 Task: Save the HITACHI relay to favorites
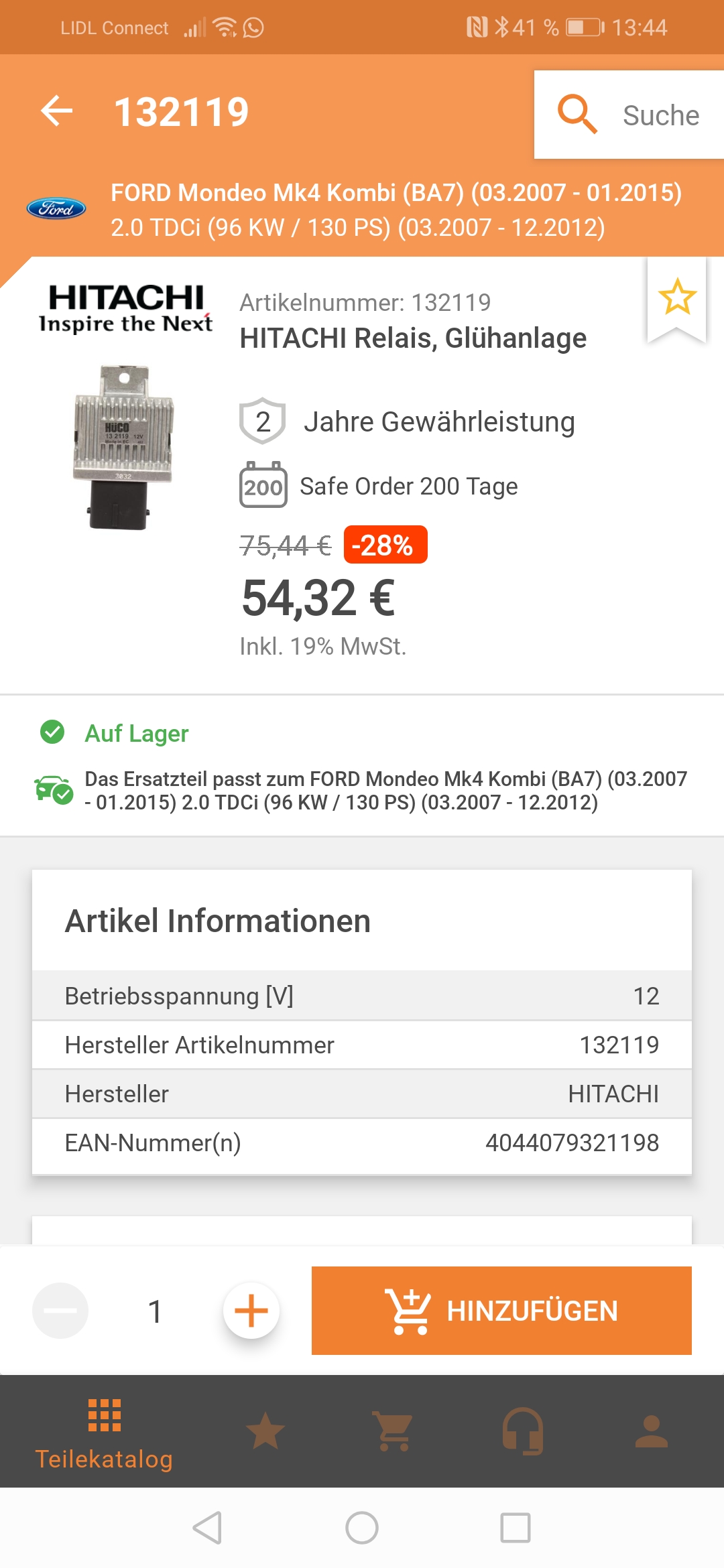point(677,297)
